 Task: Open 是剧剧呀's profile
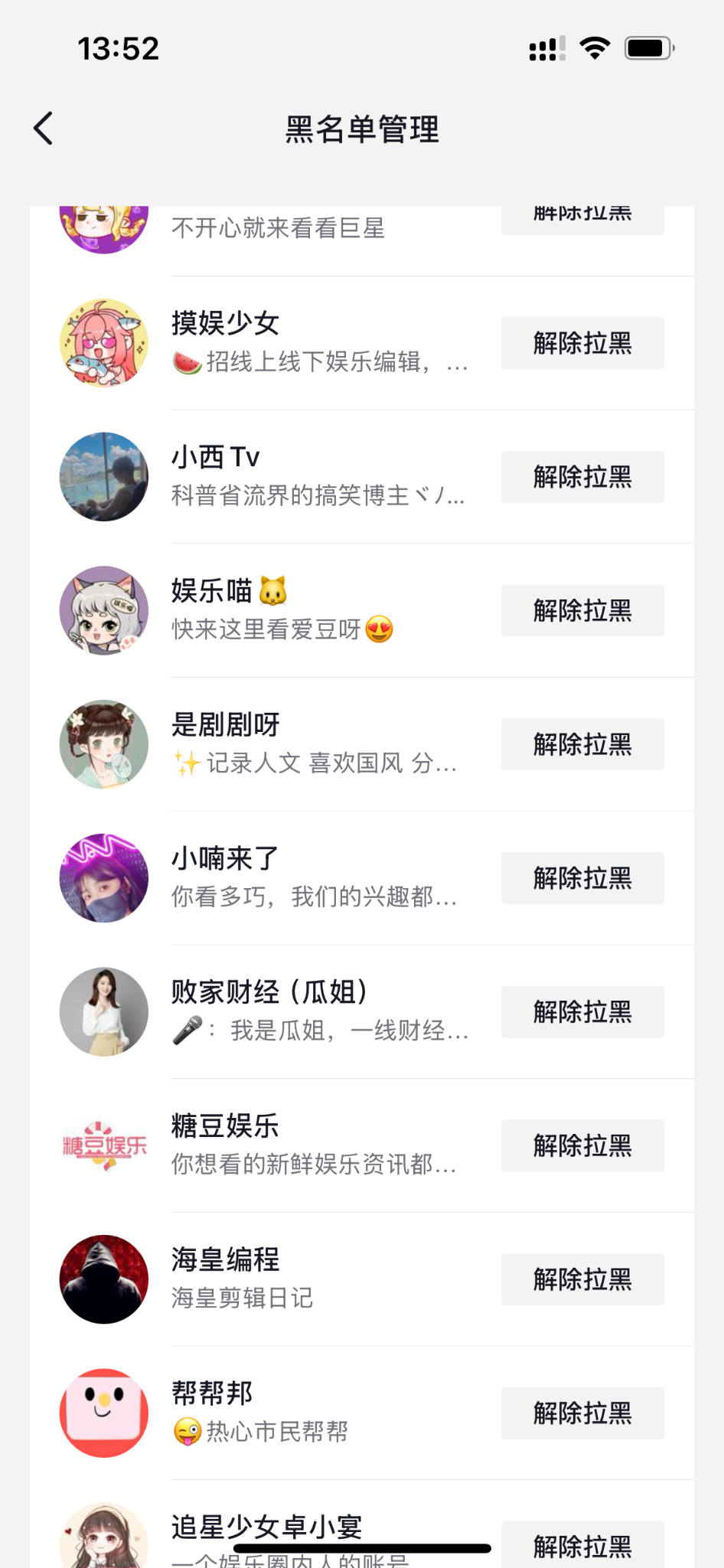[x=104, y=744]
